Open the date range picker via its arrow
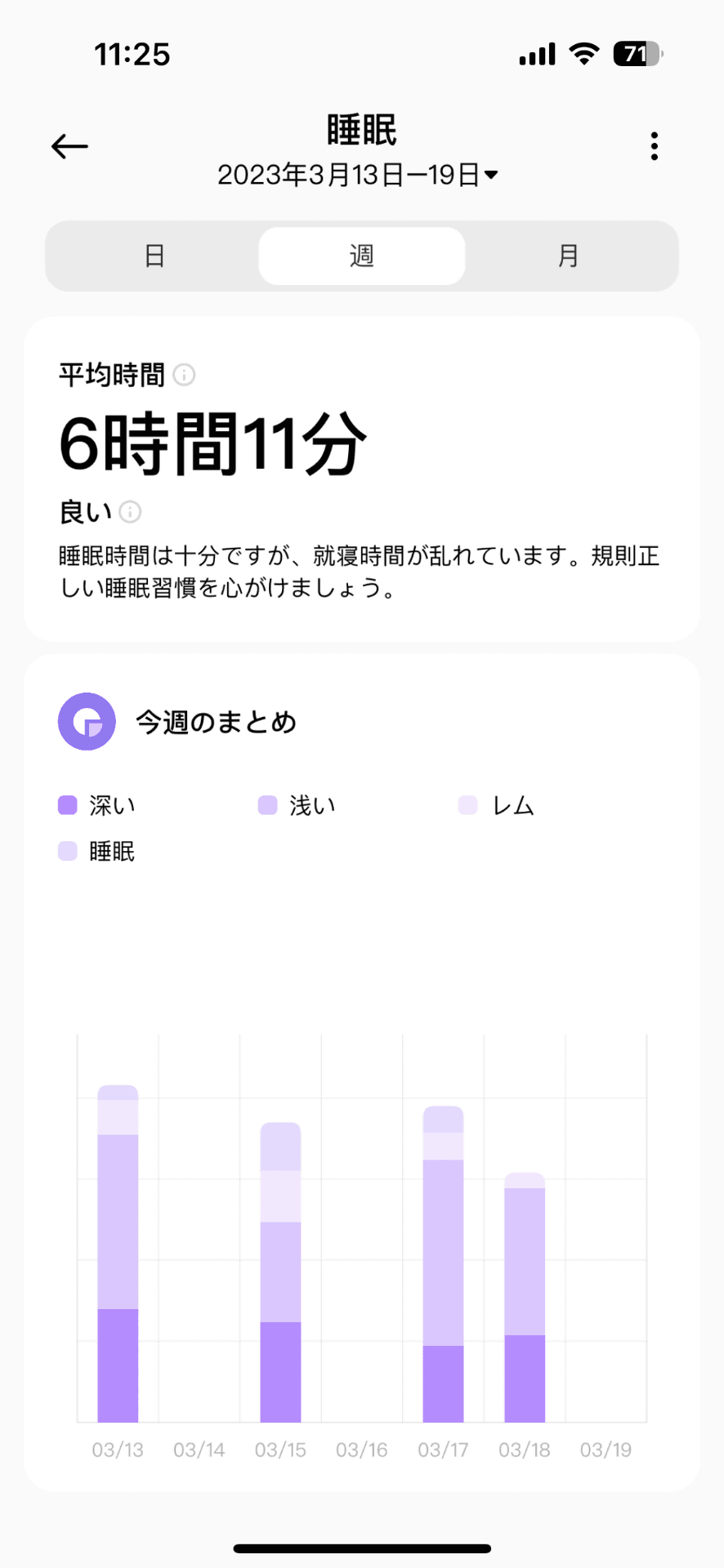724x1568 pixels. pos(491,174)
